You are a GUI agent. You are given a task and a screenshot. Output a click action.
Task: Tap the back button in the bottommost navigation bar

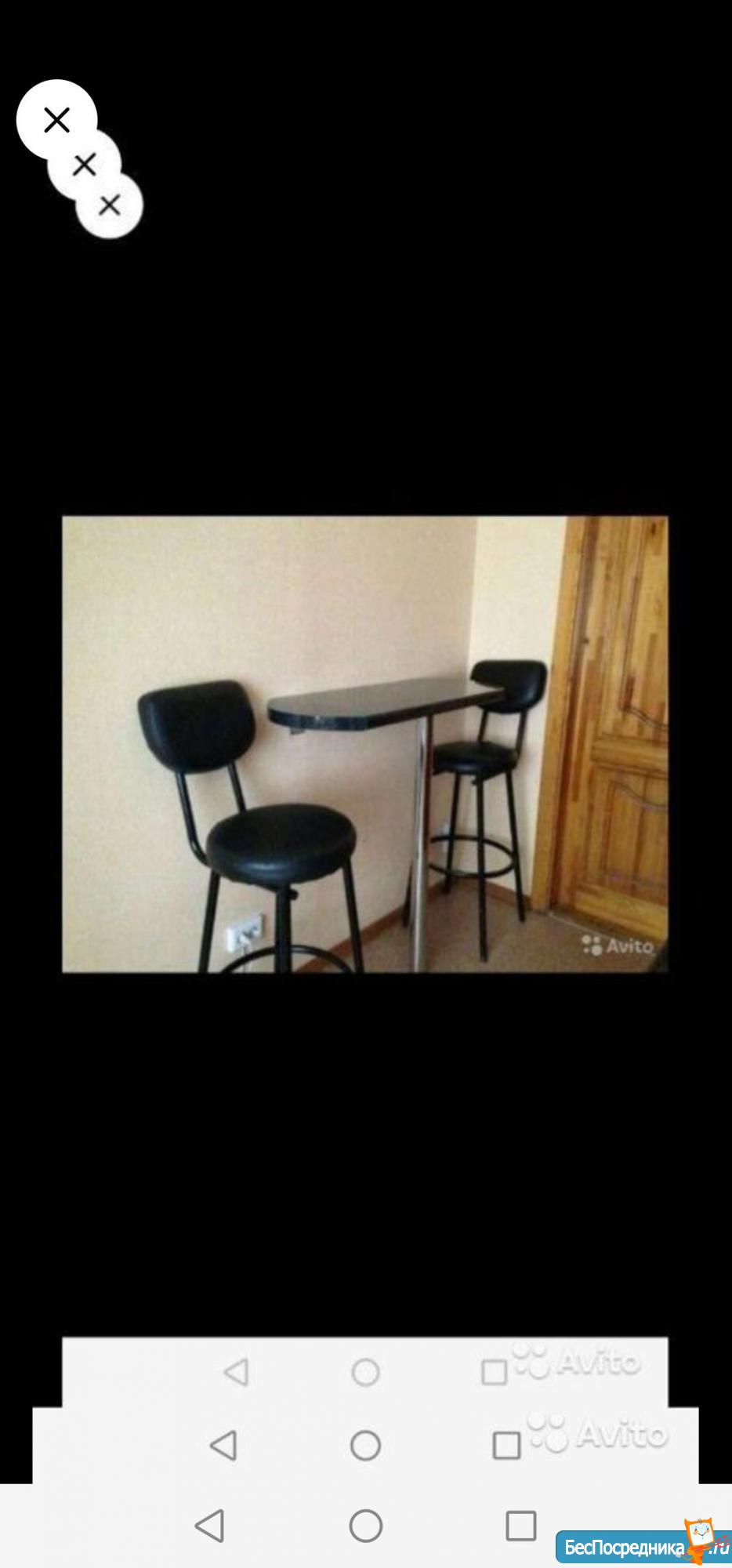[x=209, y=1526]
